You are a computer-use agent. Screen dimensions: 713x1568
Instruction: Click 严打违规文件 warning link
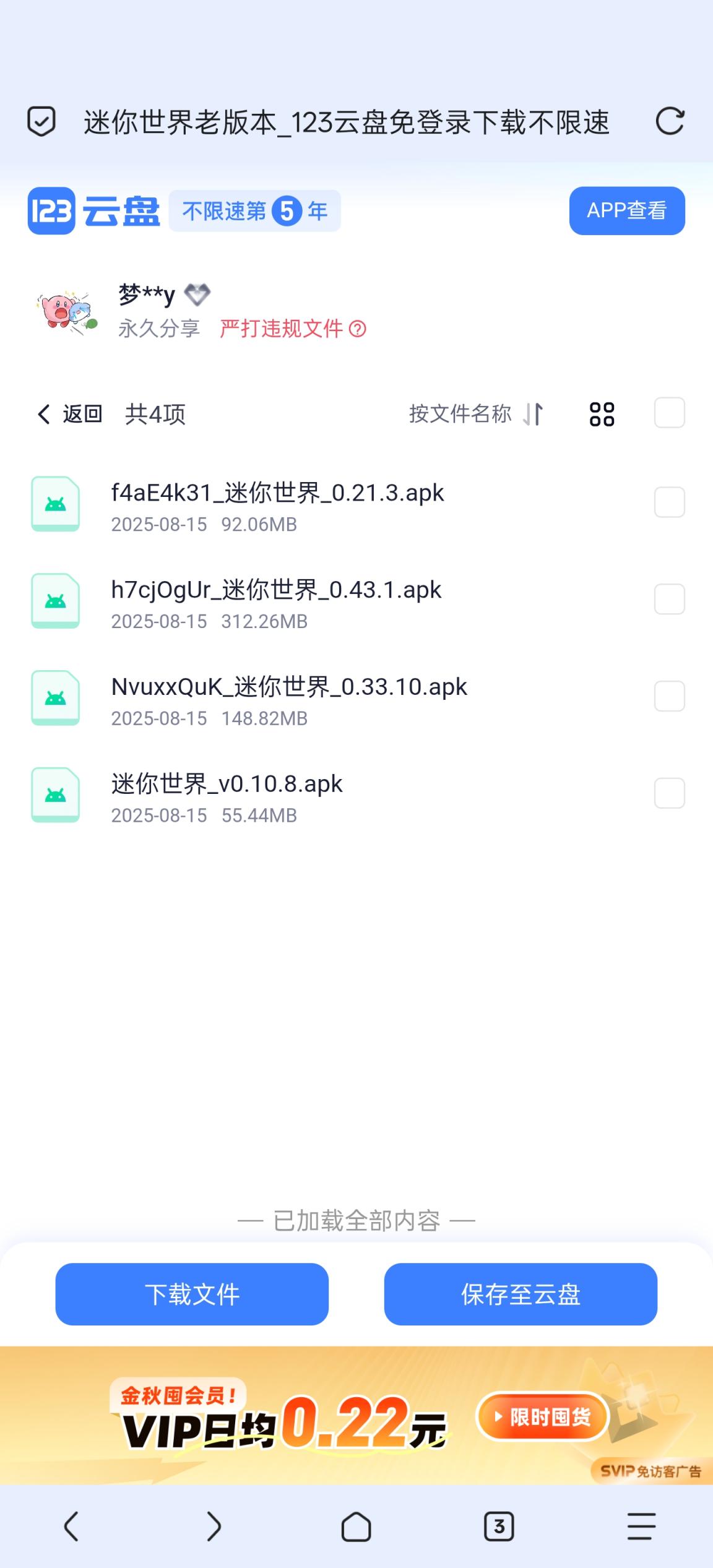point(280,329)
